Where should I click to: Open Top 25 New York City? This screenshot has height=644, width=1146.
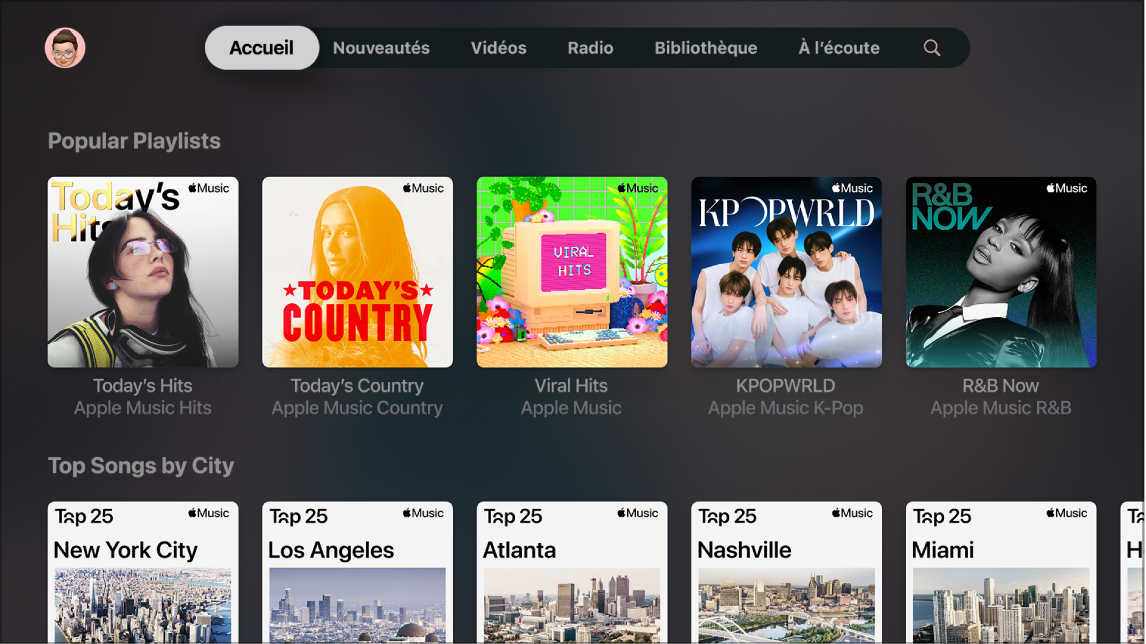143,572
